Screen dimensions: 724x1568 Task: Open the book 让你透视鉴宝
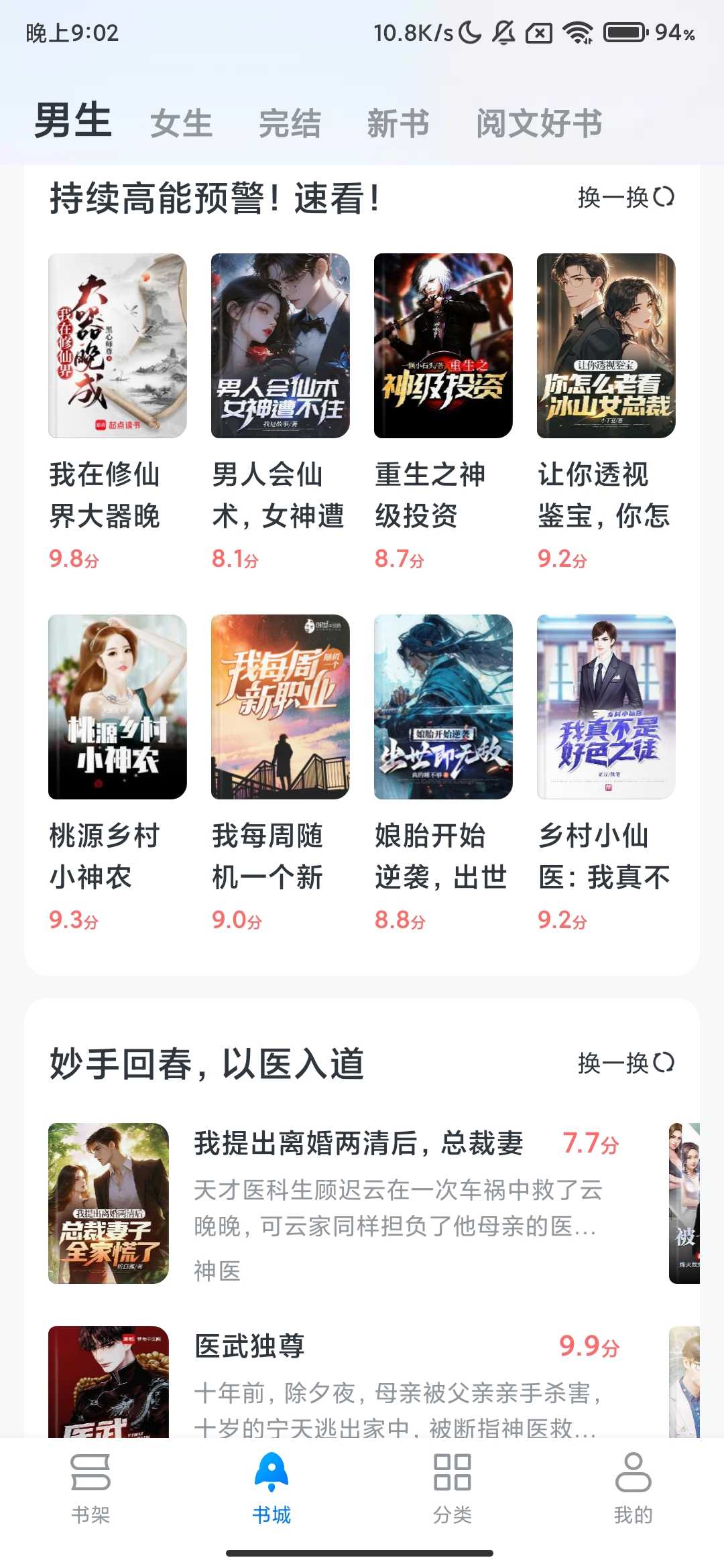coord(606,346)
